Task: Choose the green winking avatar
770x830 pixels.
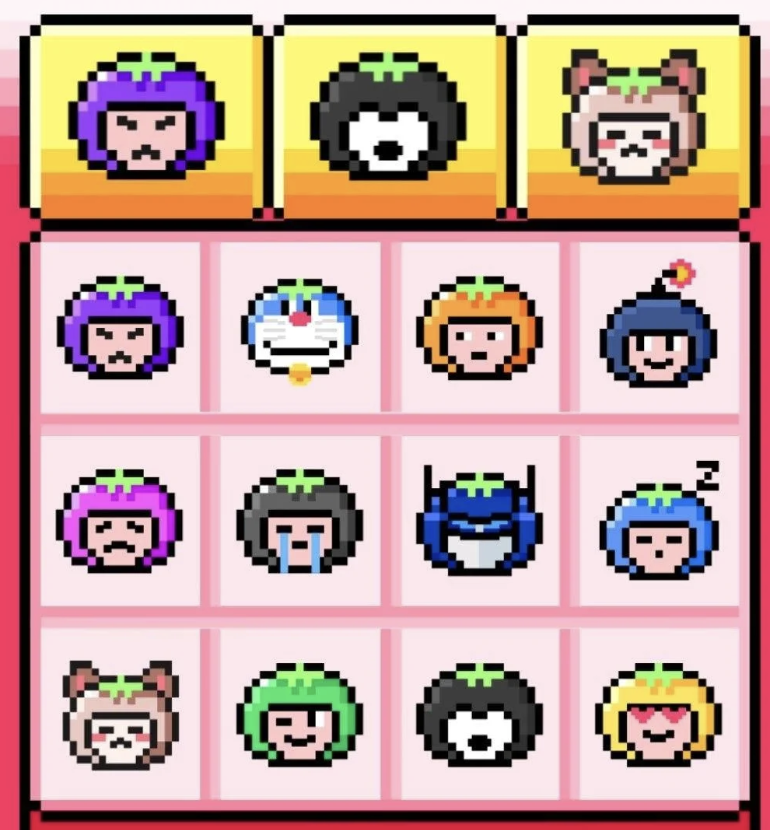Action: 299,713
